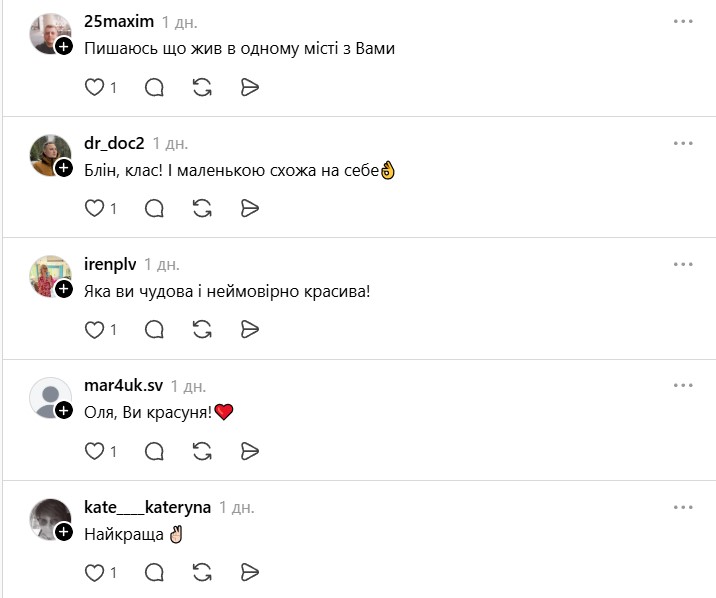The image size is (716, 598).
Task: Share mar4uk.sv's comment
Action: pyautogui.click(x=250, y=452)
